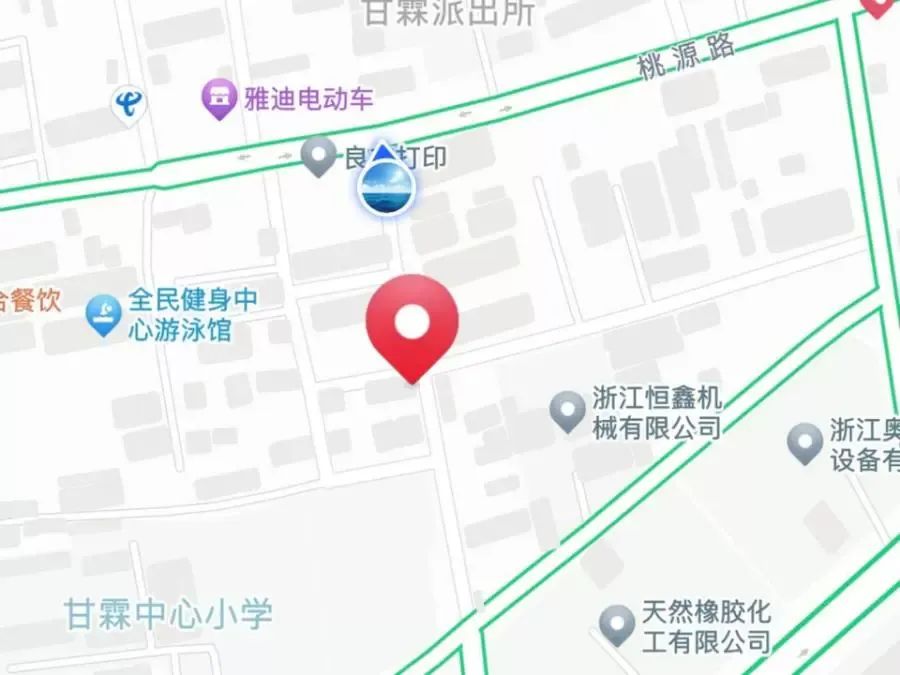Viewport: 900px width, 675px height.
Task: Open the 打印 print shop marker
Action: tap(319, 155)
